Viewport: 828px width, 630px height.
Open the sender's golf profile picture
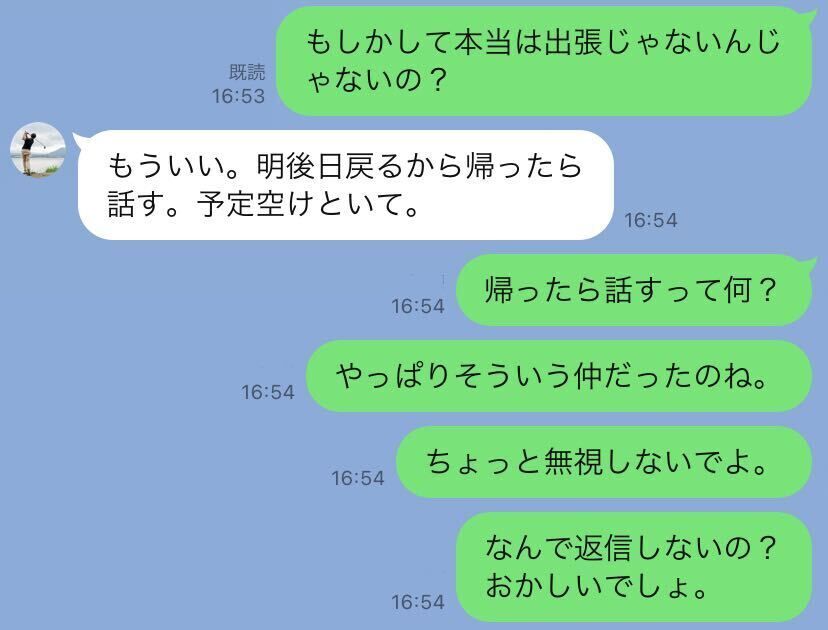click(37, 151)
